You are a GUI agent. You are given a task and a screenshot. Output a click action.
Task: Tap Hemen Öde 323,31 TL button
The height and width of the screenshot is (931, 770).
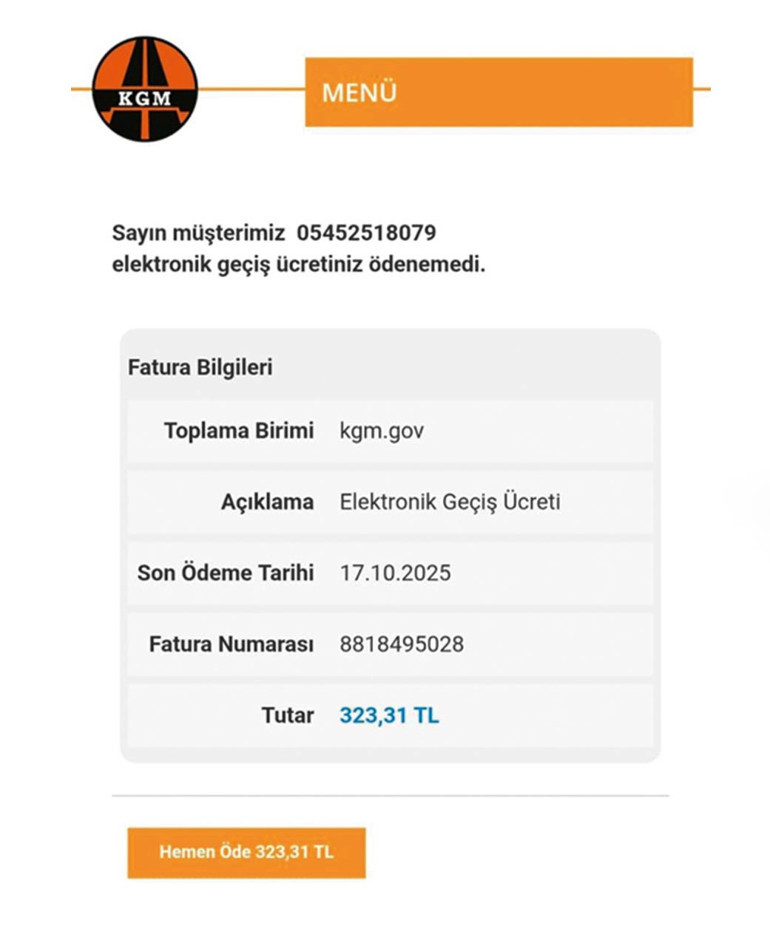click(246, 853)
